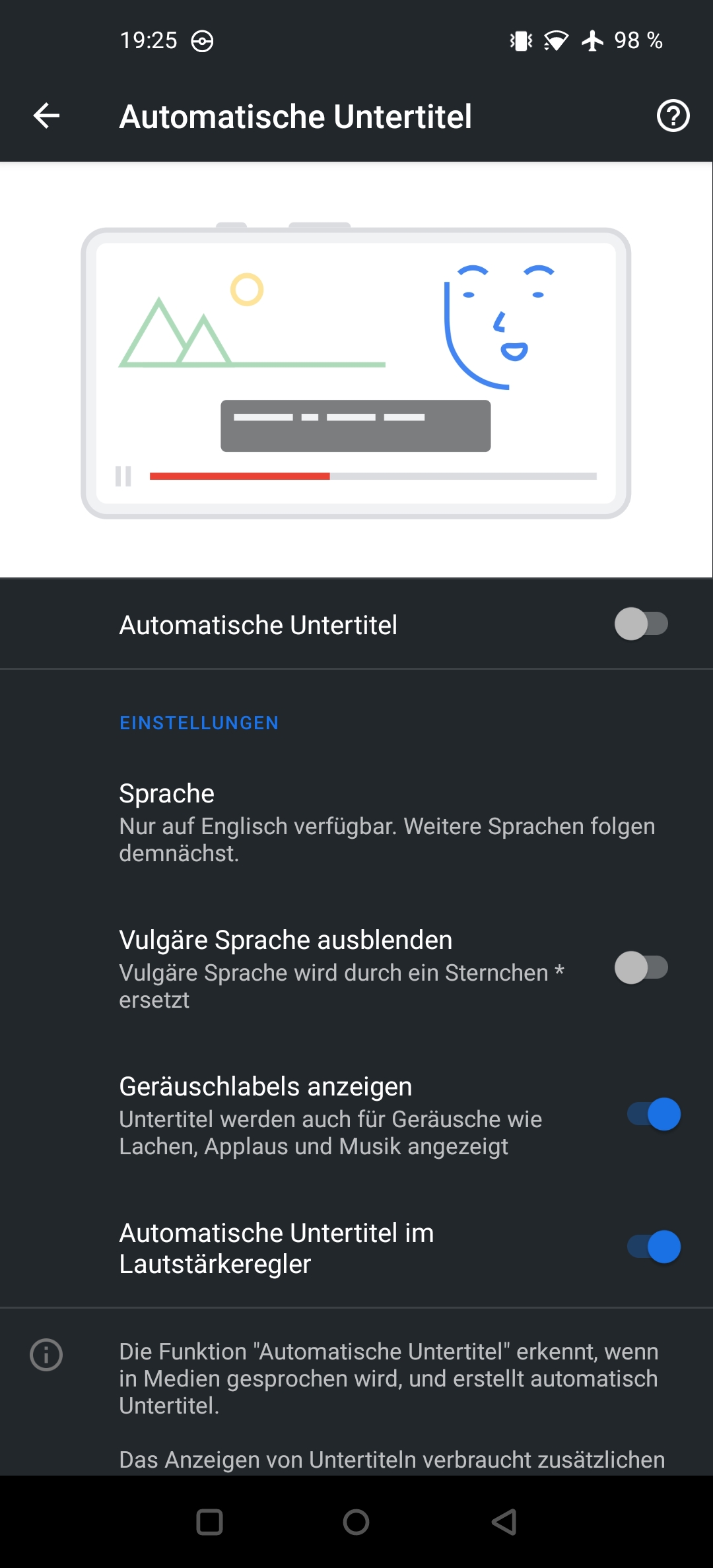713x1568 pixels.
Task: Open the Sprache setting row
Action: point(356,822)
